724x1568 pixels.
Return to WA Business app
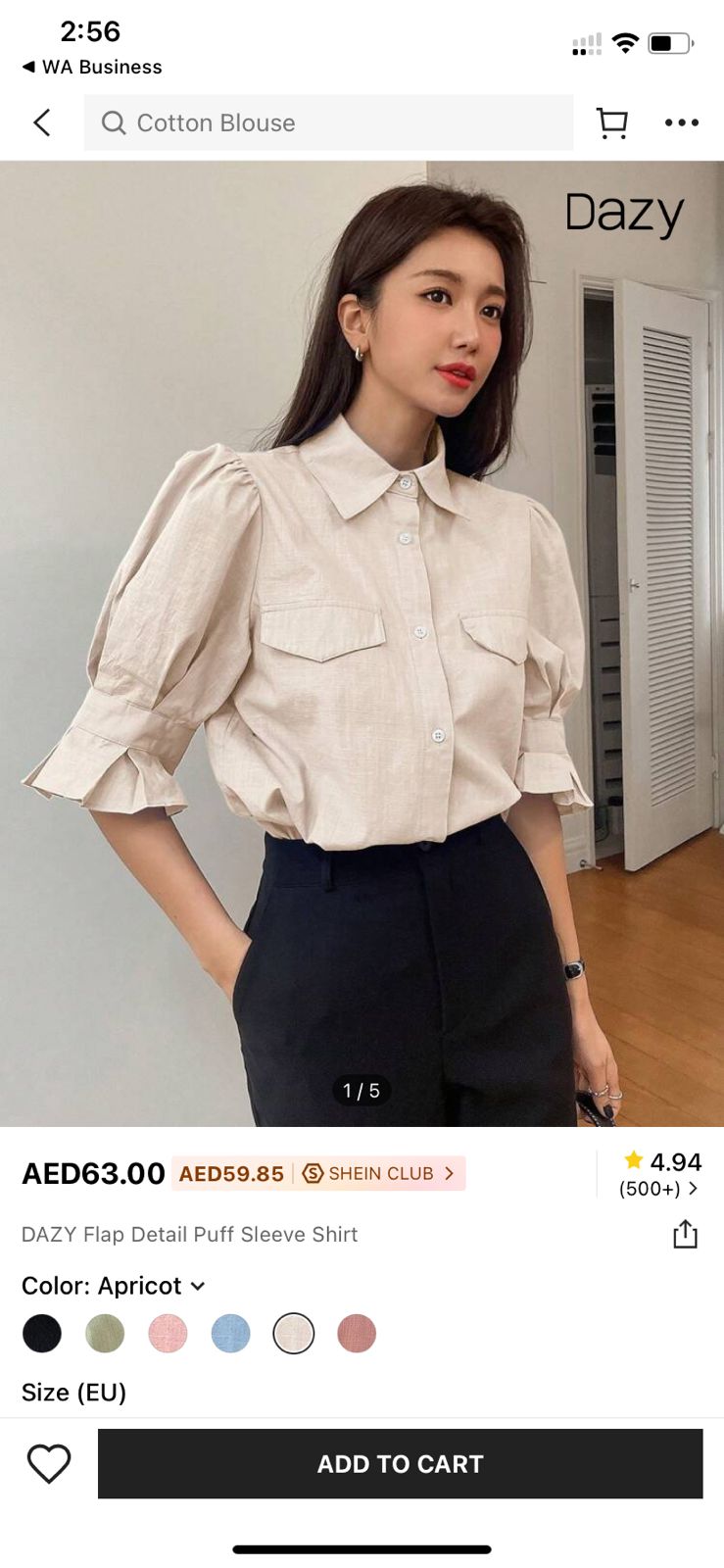coord(91,67)
